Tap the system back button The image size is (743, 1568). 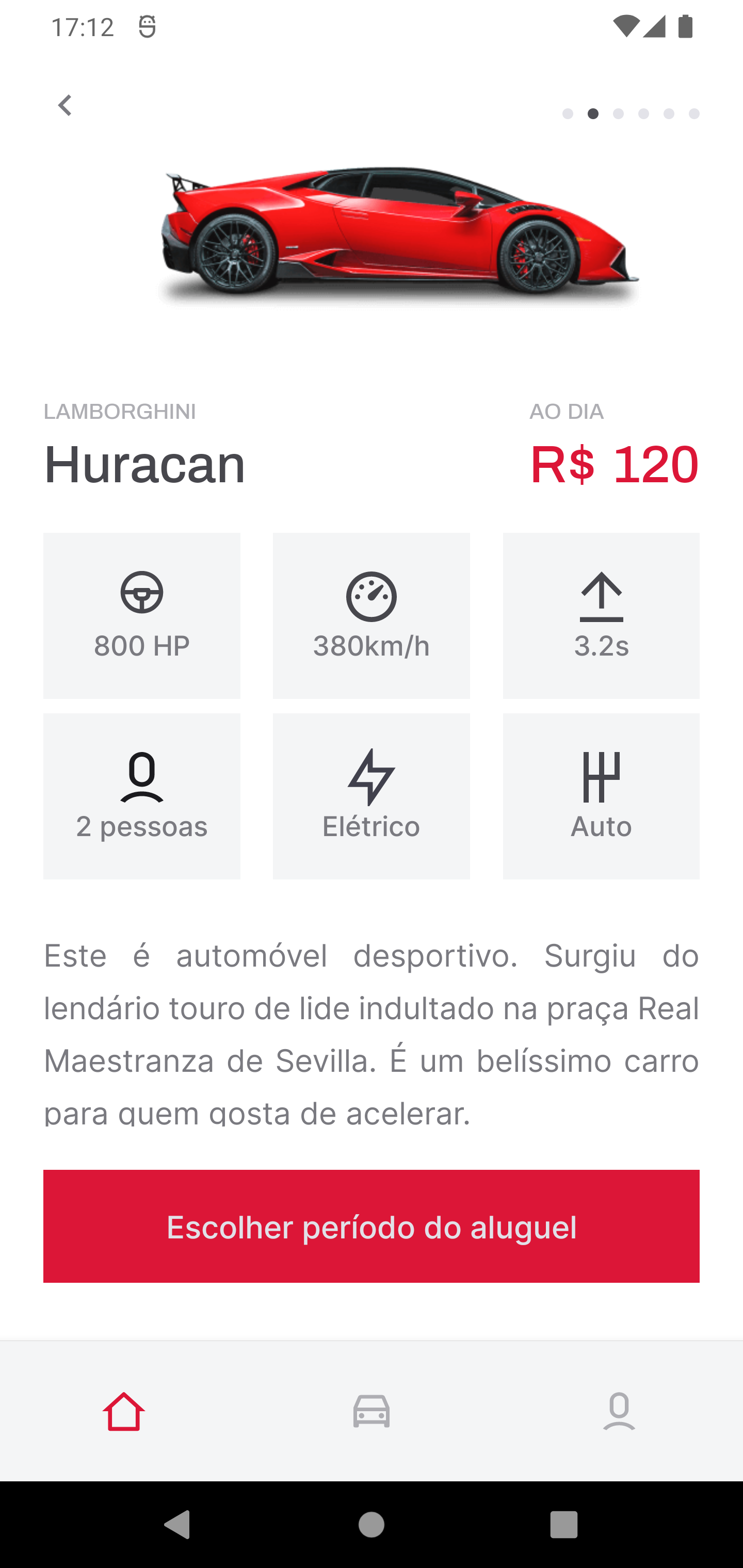click(177, 1524)
